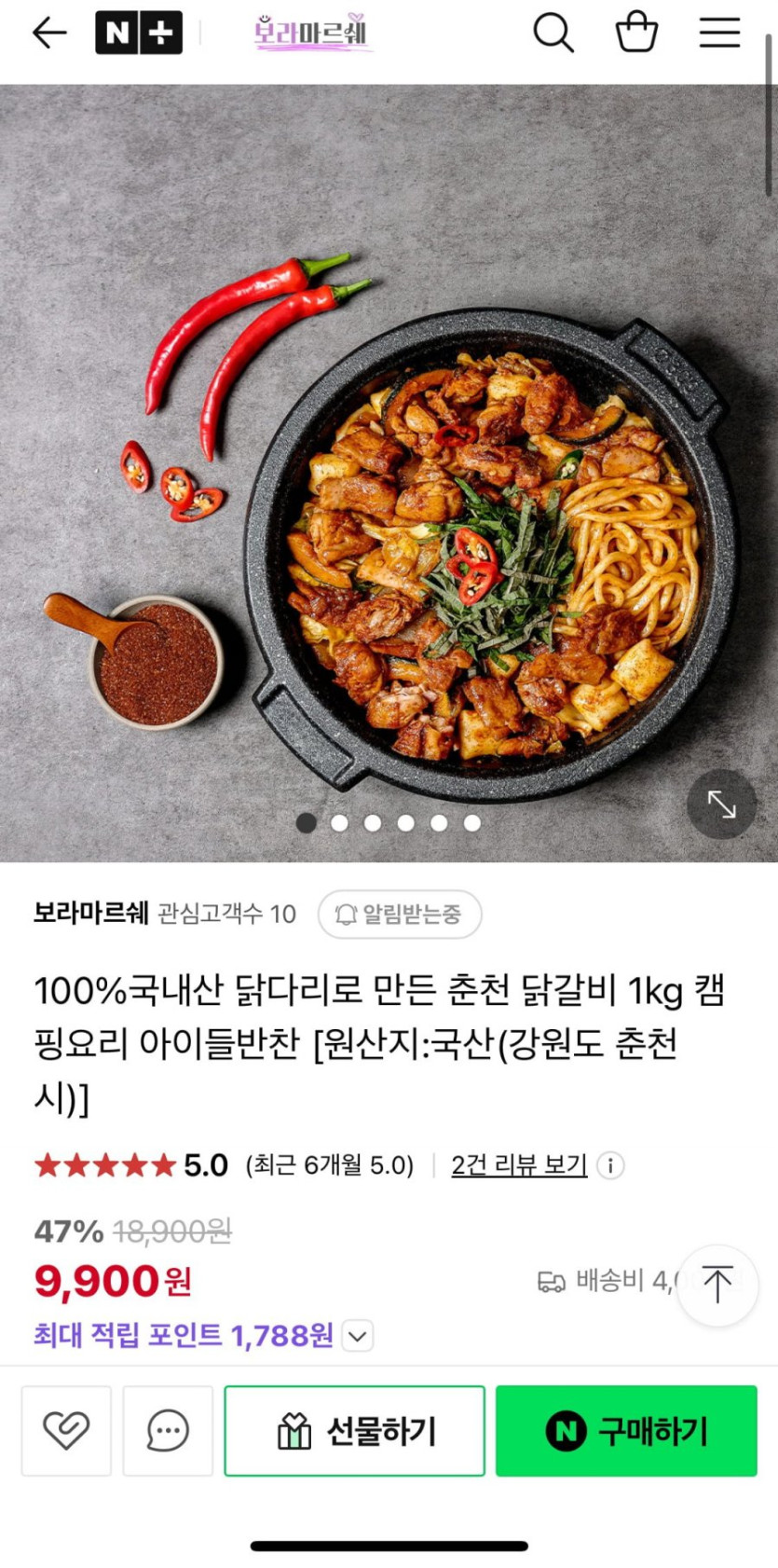
Task: Expand 최대 적립 포인트 details
Action: coord(359,1336)
